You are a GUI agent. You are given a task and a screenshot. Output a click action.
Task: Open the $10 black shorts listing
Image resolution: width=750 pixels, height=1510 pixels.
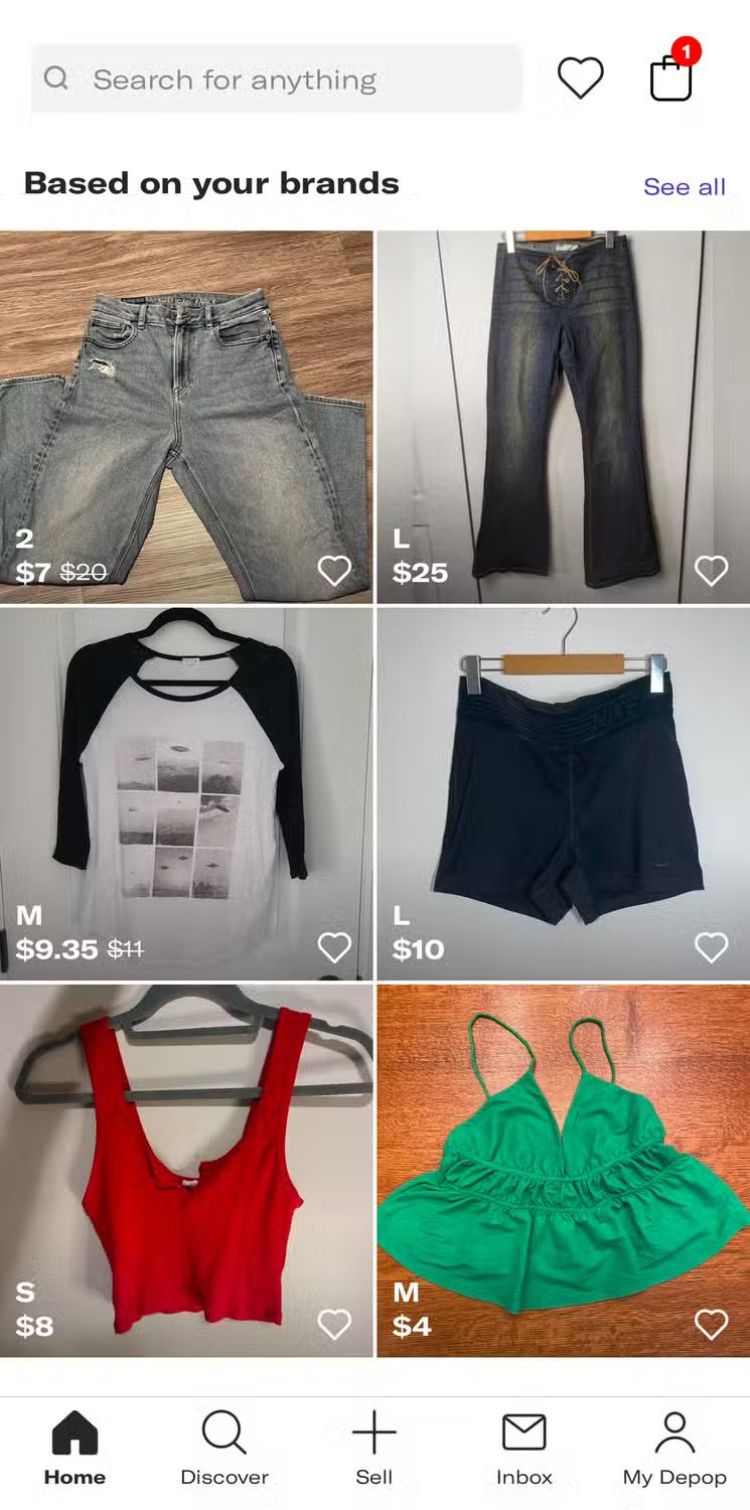tap(563, 780)
